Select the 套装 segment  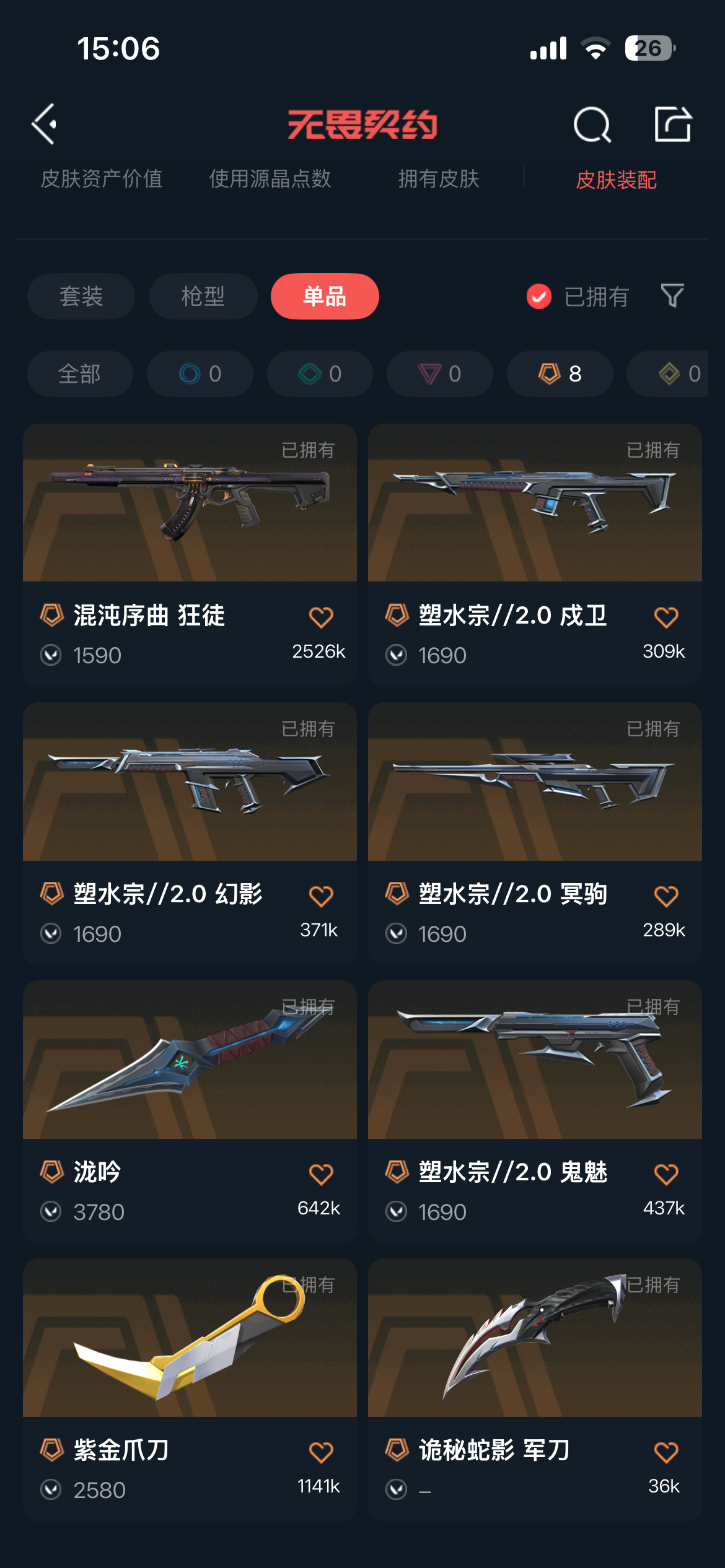[x=81, y=296]
